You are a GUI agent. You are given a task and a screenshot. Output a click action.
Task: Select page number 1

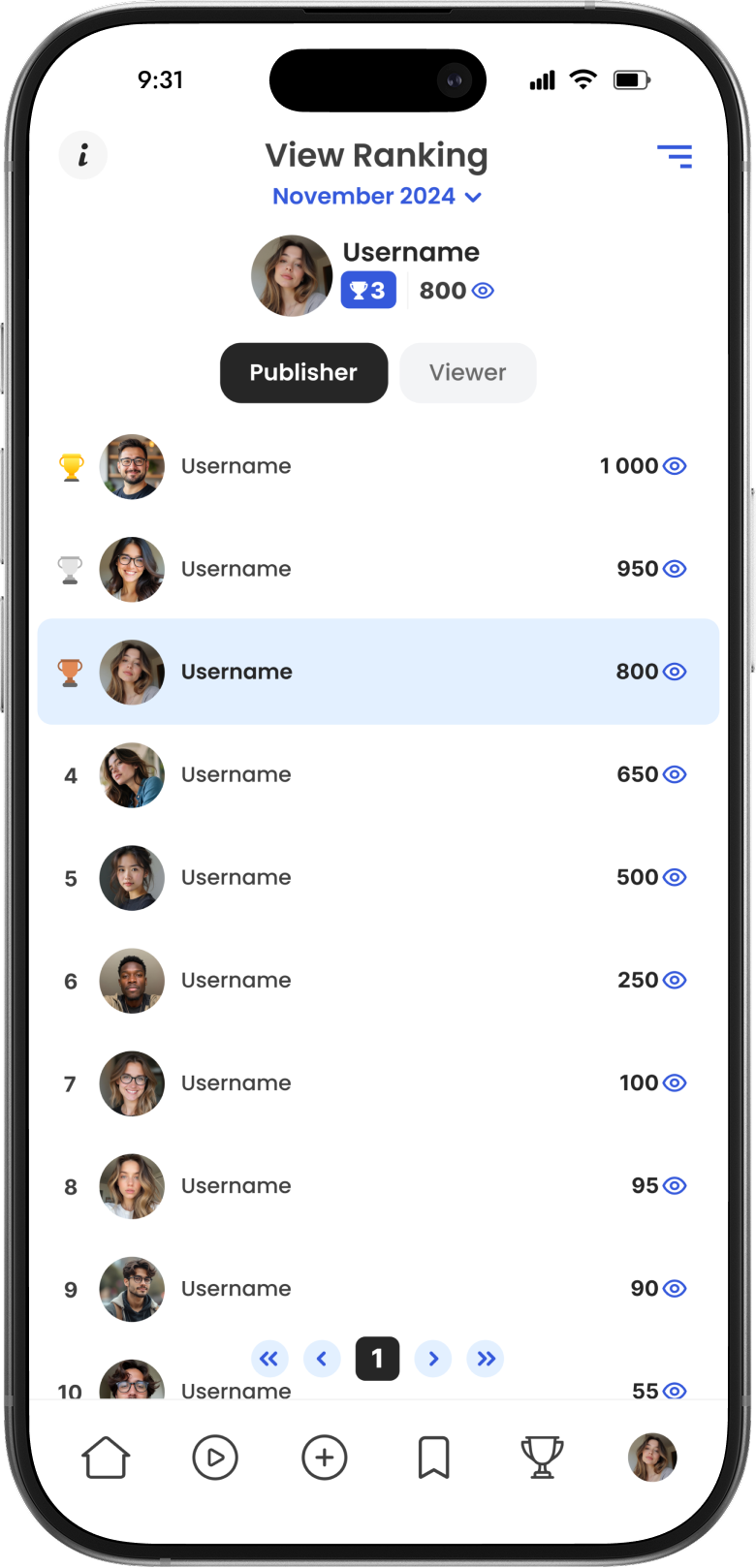click(x=377, y=1359)
